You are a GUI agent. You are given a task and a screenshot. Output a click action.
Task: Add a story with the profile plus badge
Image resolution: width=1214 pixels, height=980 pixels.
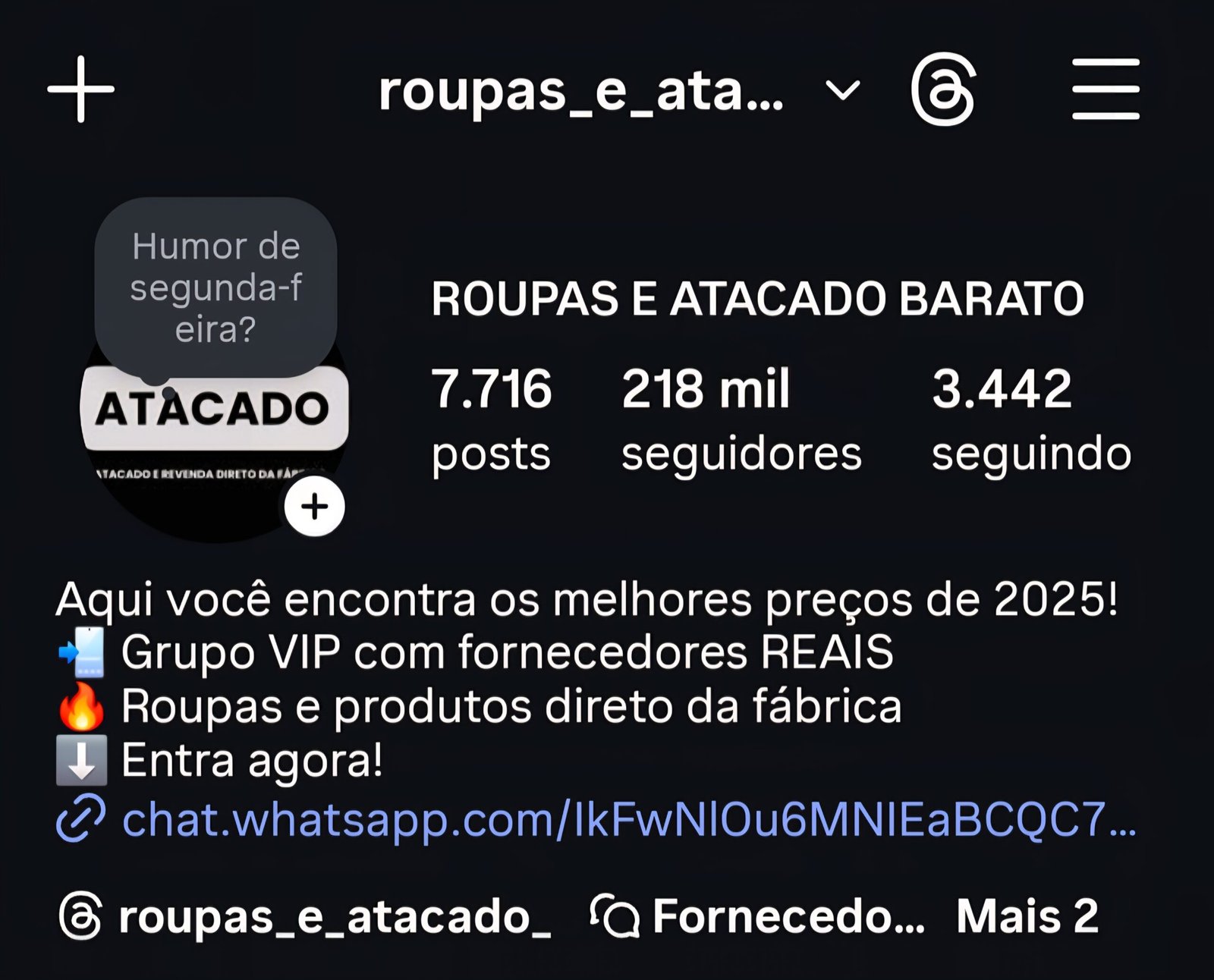coord(315,507)
